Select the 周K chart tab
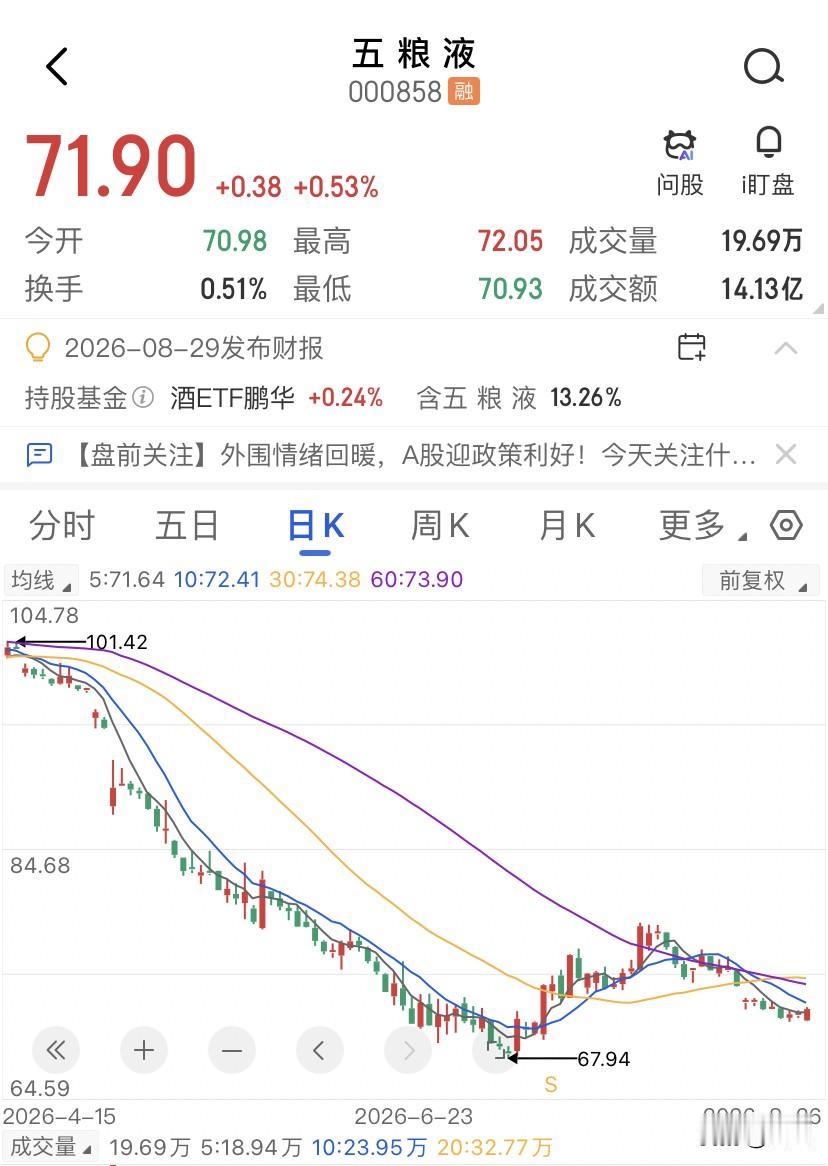The image size is (828, 1166). 440,526
